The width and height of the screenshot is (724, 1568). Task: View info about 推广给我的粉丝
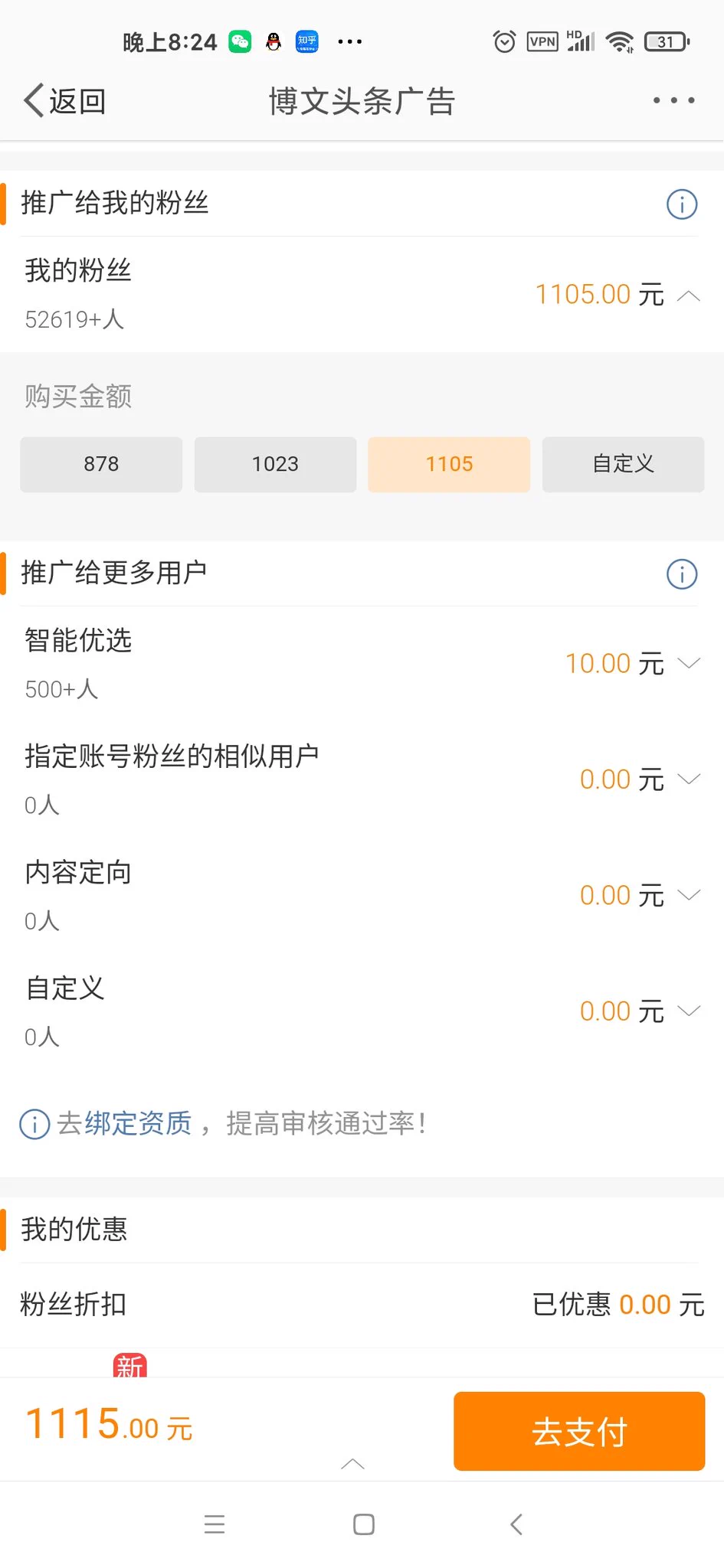click(681, 204)
